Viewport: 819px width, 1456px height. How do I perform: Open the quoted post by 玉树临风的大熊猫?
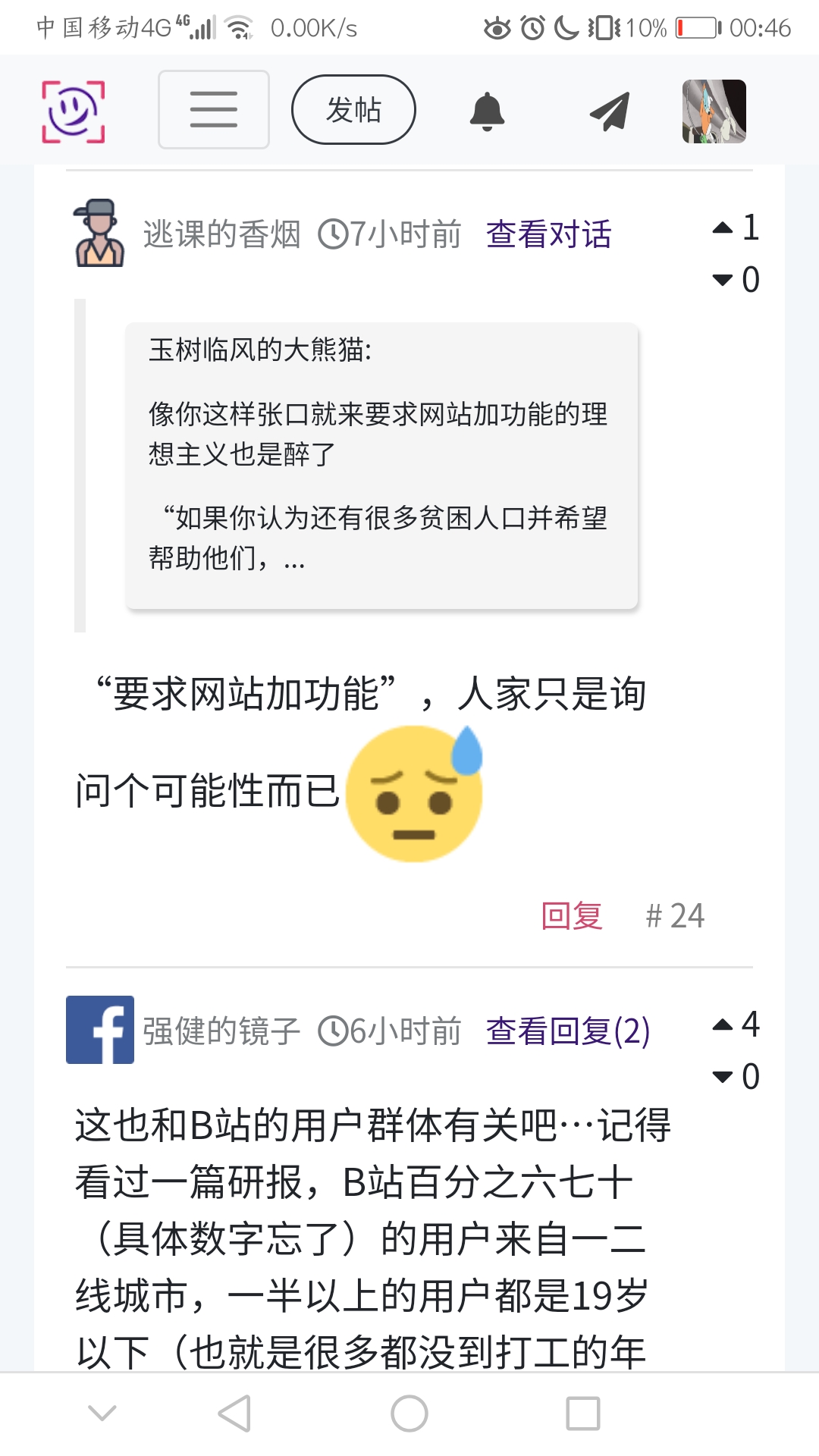coord(381,465)
